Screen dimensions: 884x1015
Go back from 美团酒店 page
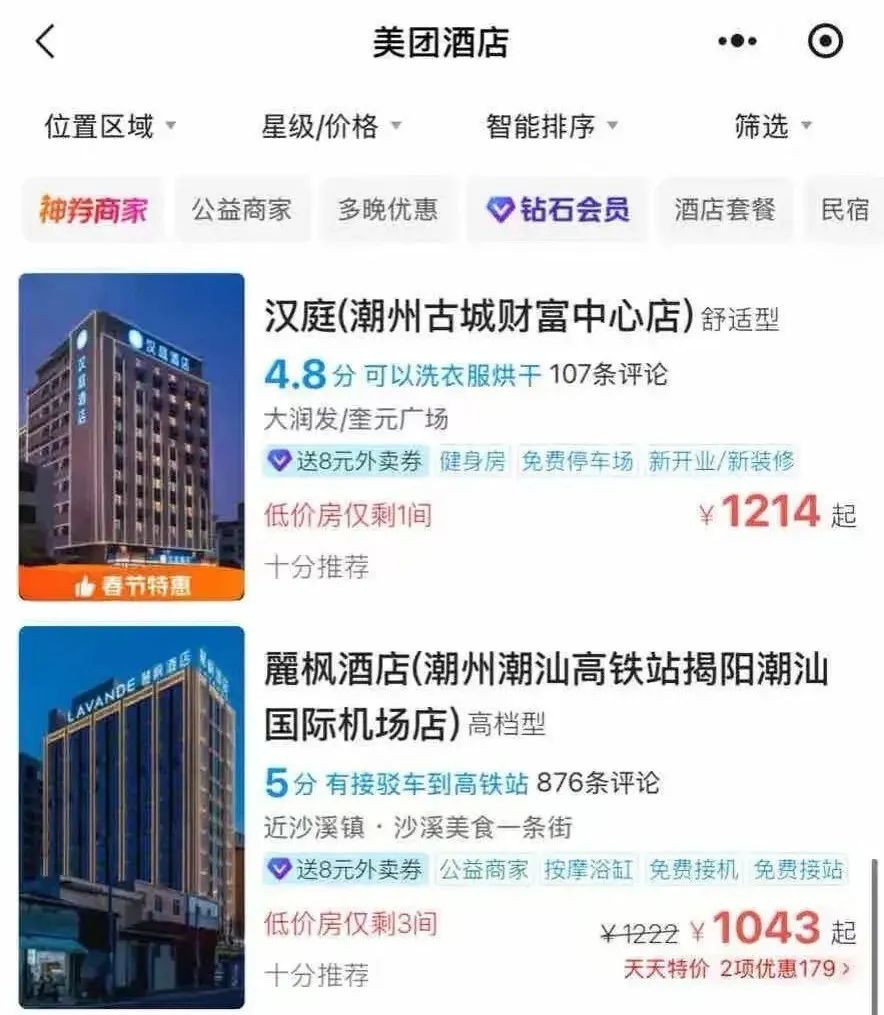click(45, 42)
